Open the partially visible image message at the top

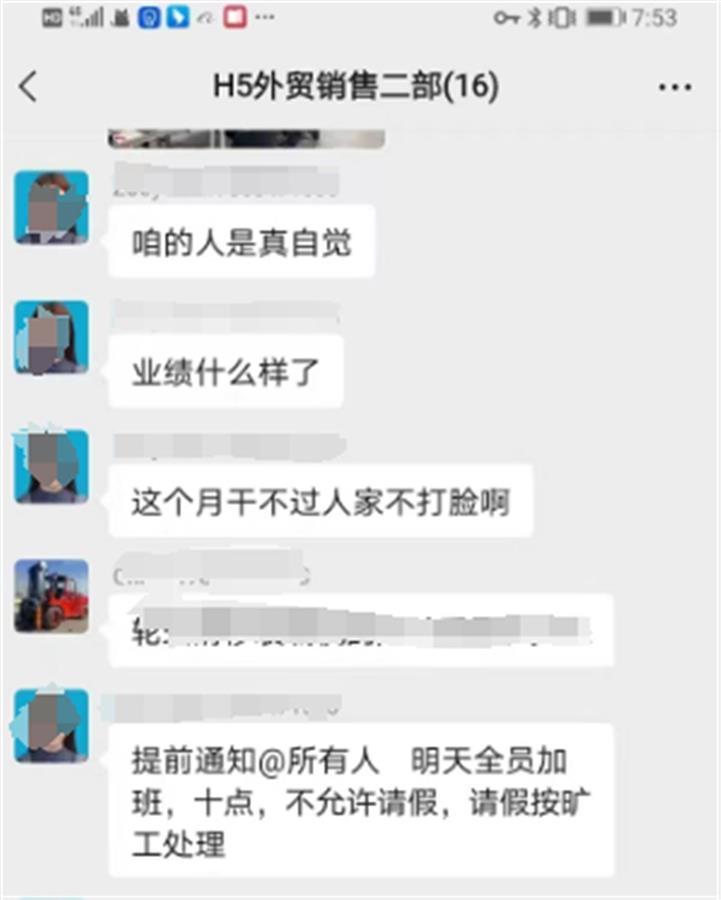[246, 139]
